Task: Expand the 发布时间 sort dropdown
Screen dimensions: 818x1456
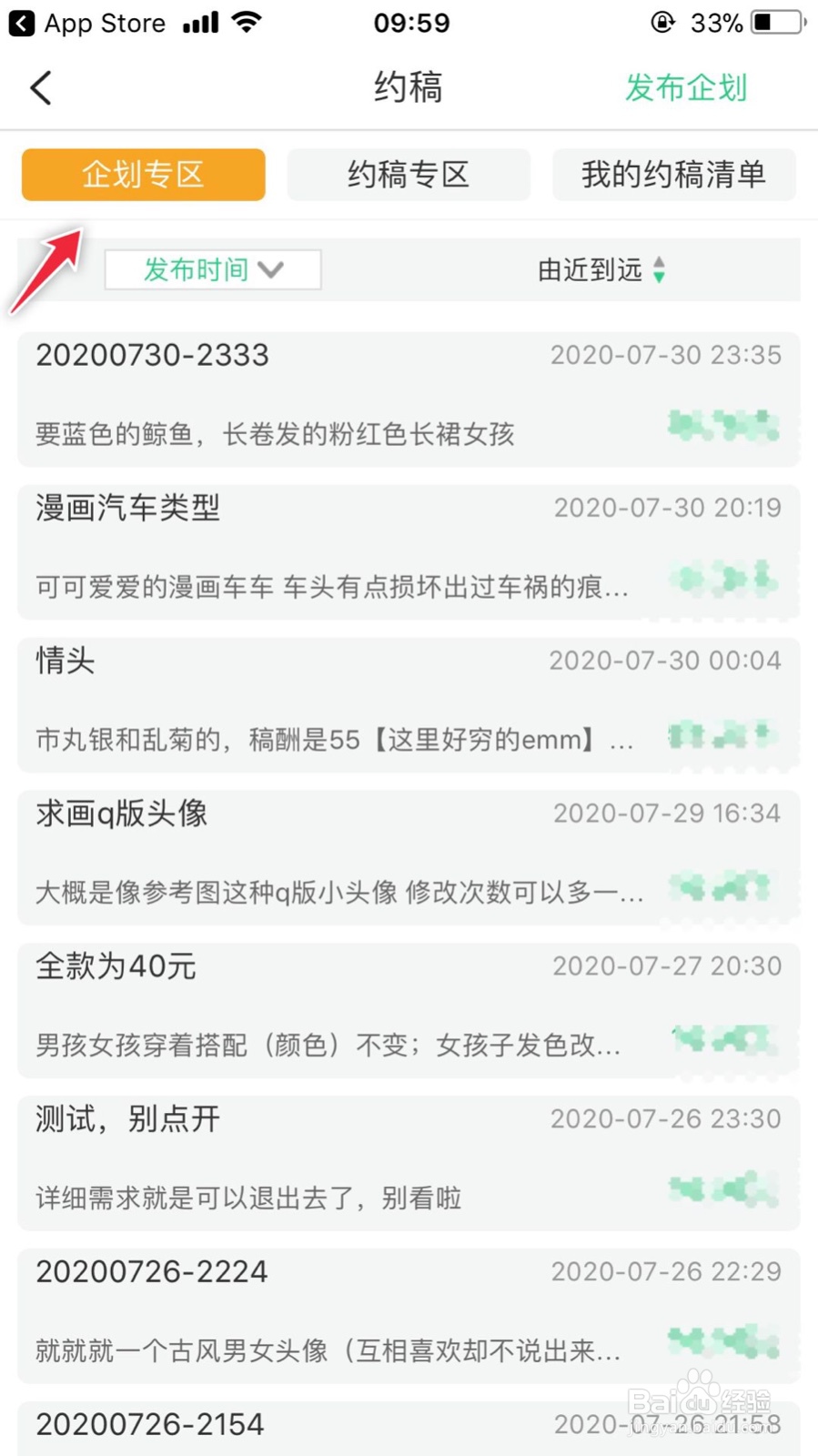Action: (x=213, y=270)
